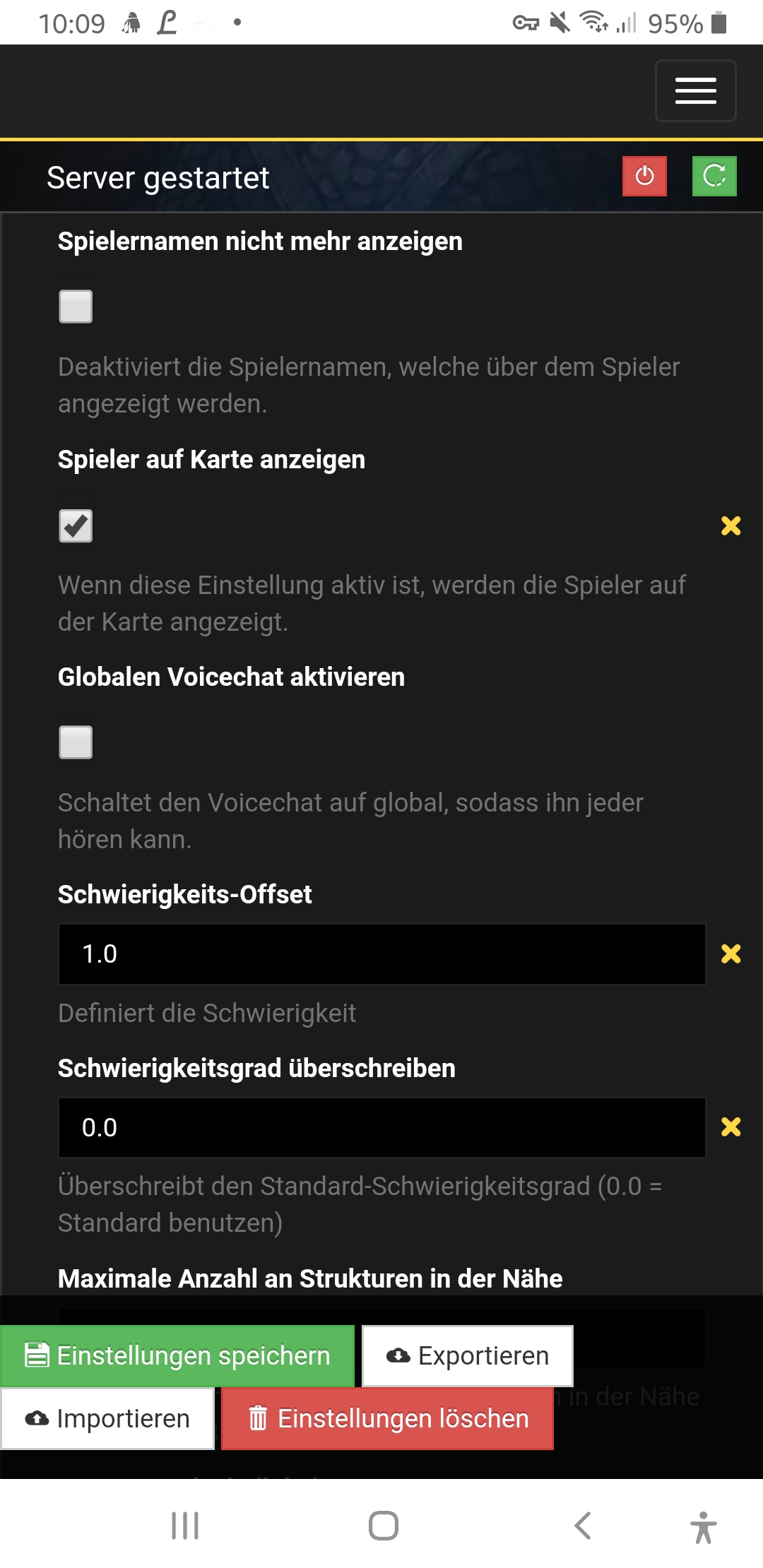Tap the Exportieren button
763x1568 pixels.
click(468, 1355)
